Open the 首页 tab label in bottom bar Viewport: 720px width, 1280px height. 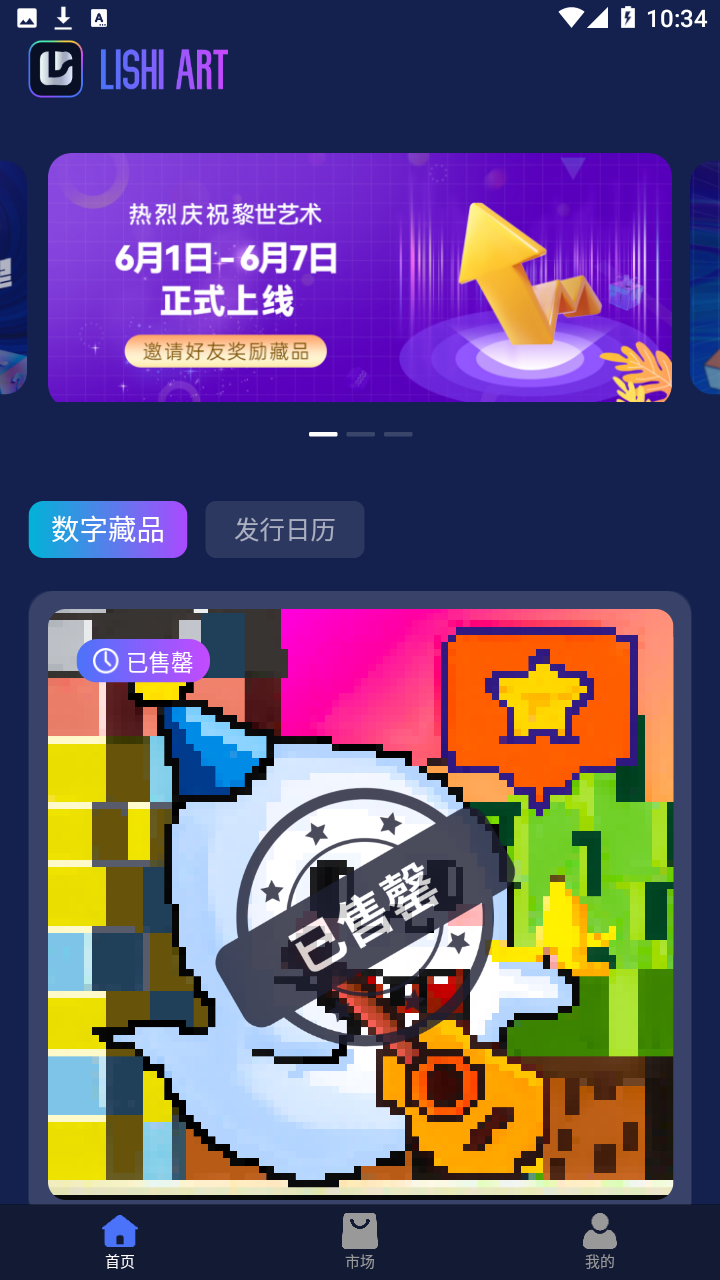119,1261
